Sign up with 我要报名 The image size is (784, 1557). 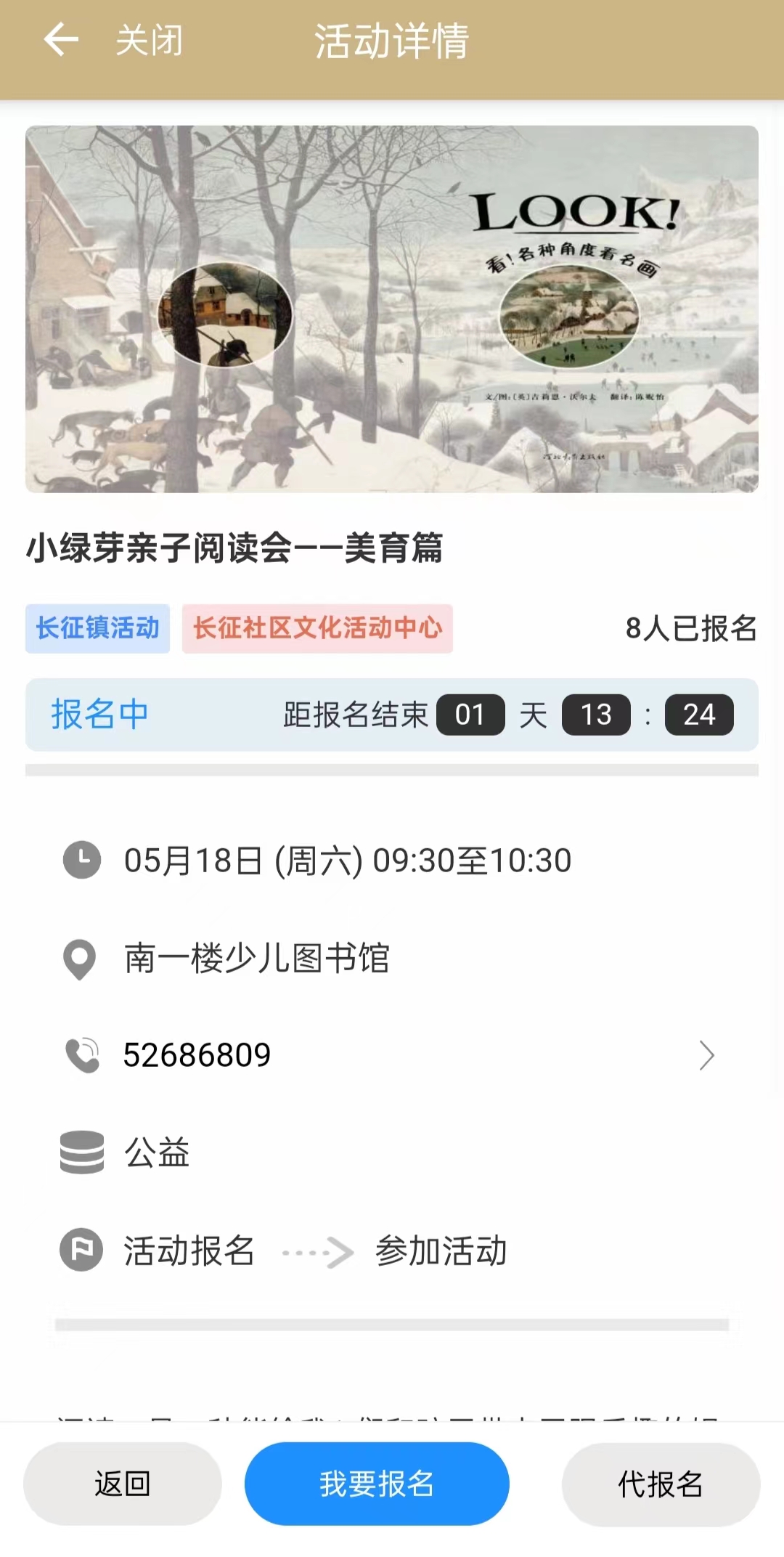tap(377, 1484)
